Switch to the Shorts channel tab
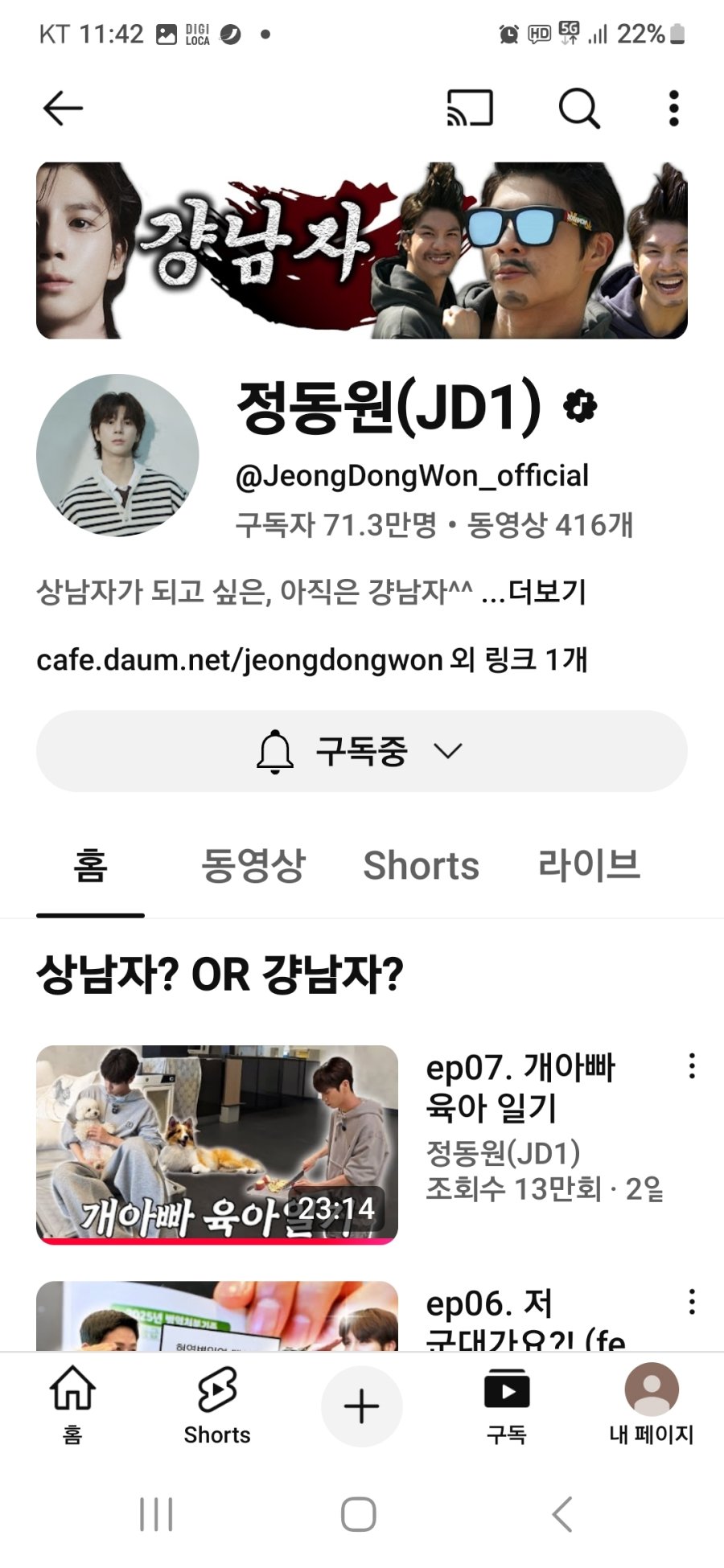 tap(421, 867)
